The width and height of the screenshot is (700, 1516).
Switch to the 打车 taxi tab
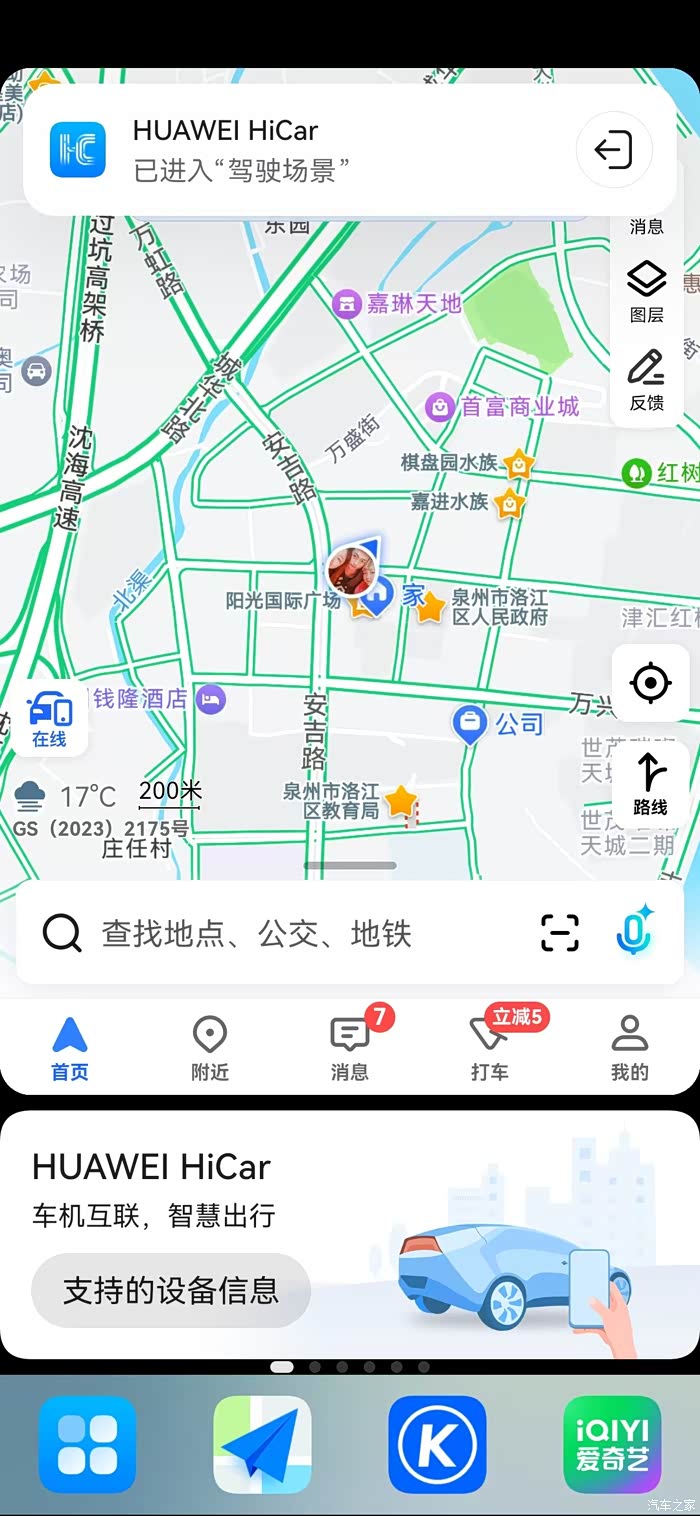490,1048
